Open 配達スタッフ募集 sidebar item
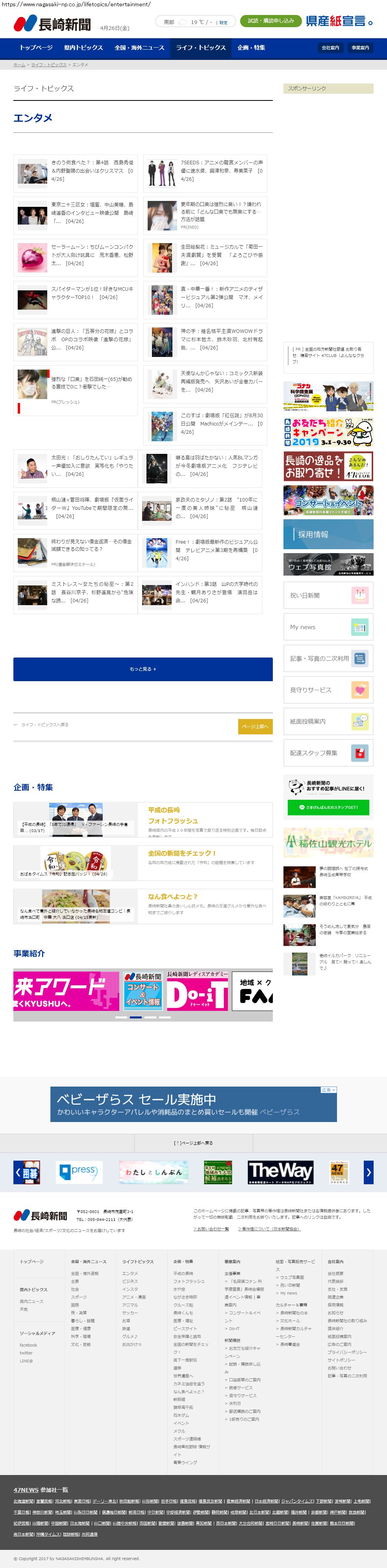 click(328, 753)
